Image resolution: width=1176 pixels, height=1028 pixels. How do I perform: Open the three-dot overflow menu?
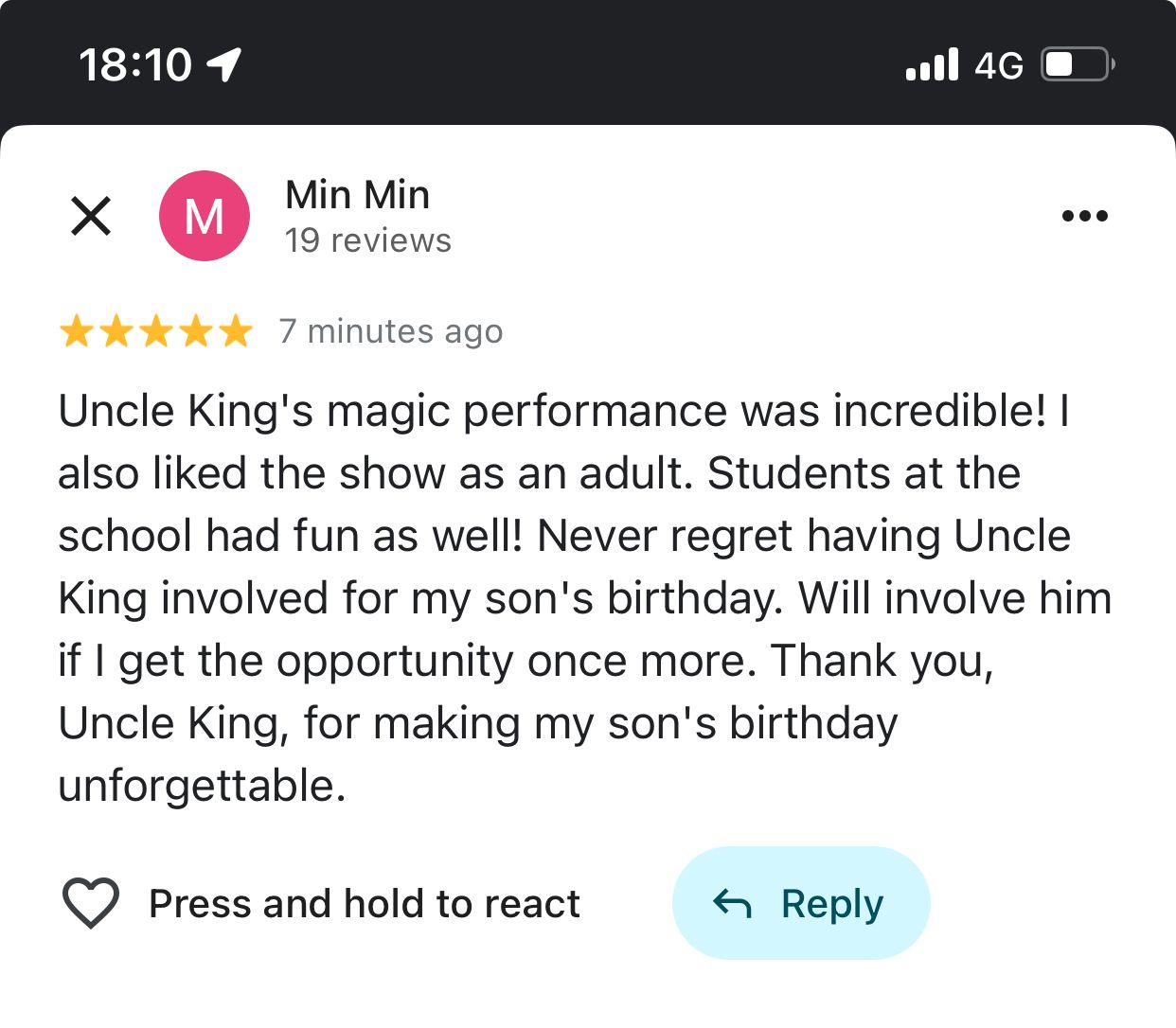click(x=1084, y=216)
